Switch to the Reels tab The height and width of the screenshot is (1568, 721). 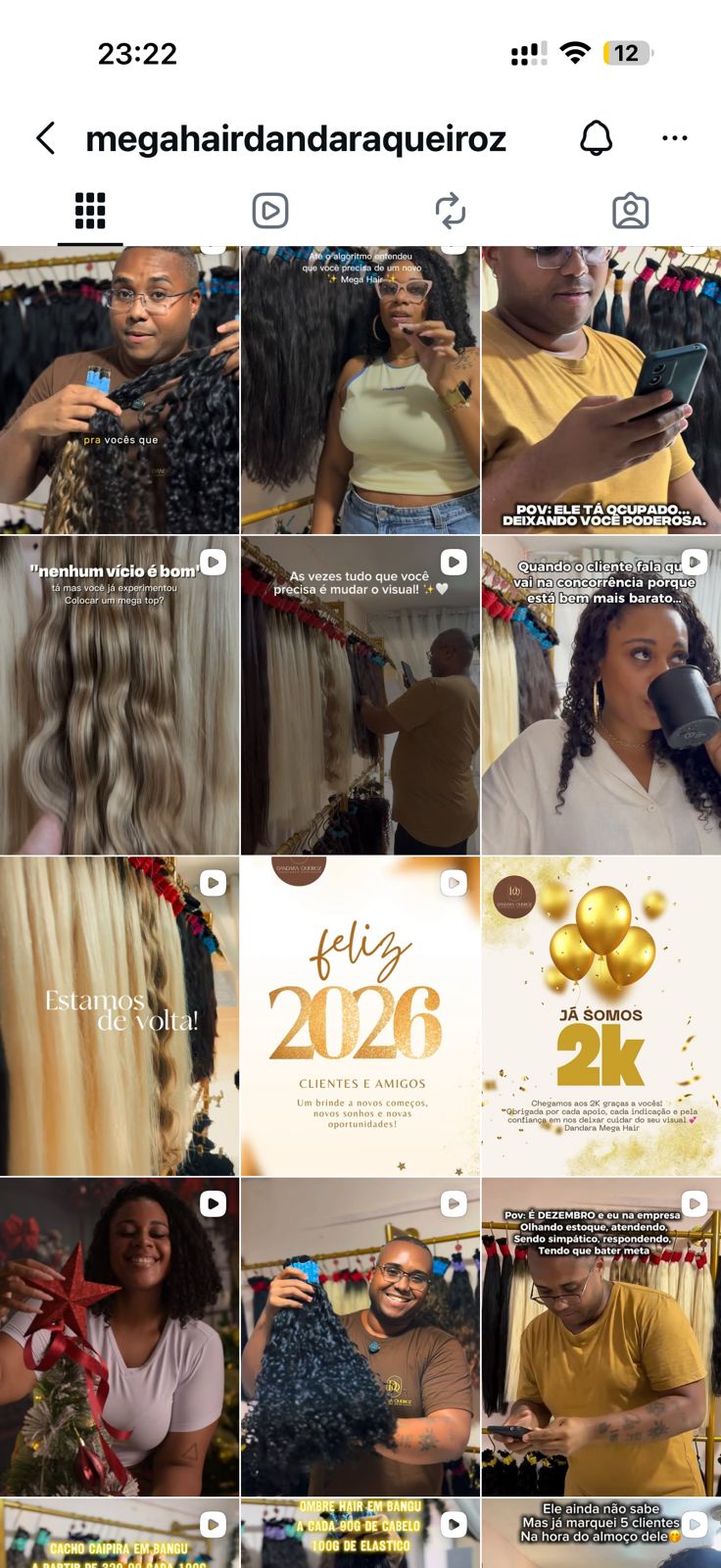(x=270, y=211)
